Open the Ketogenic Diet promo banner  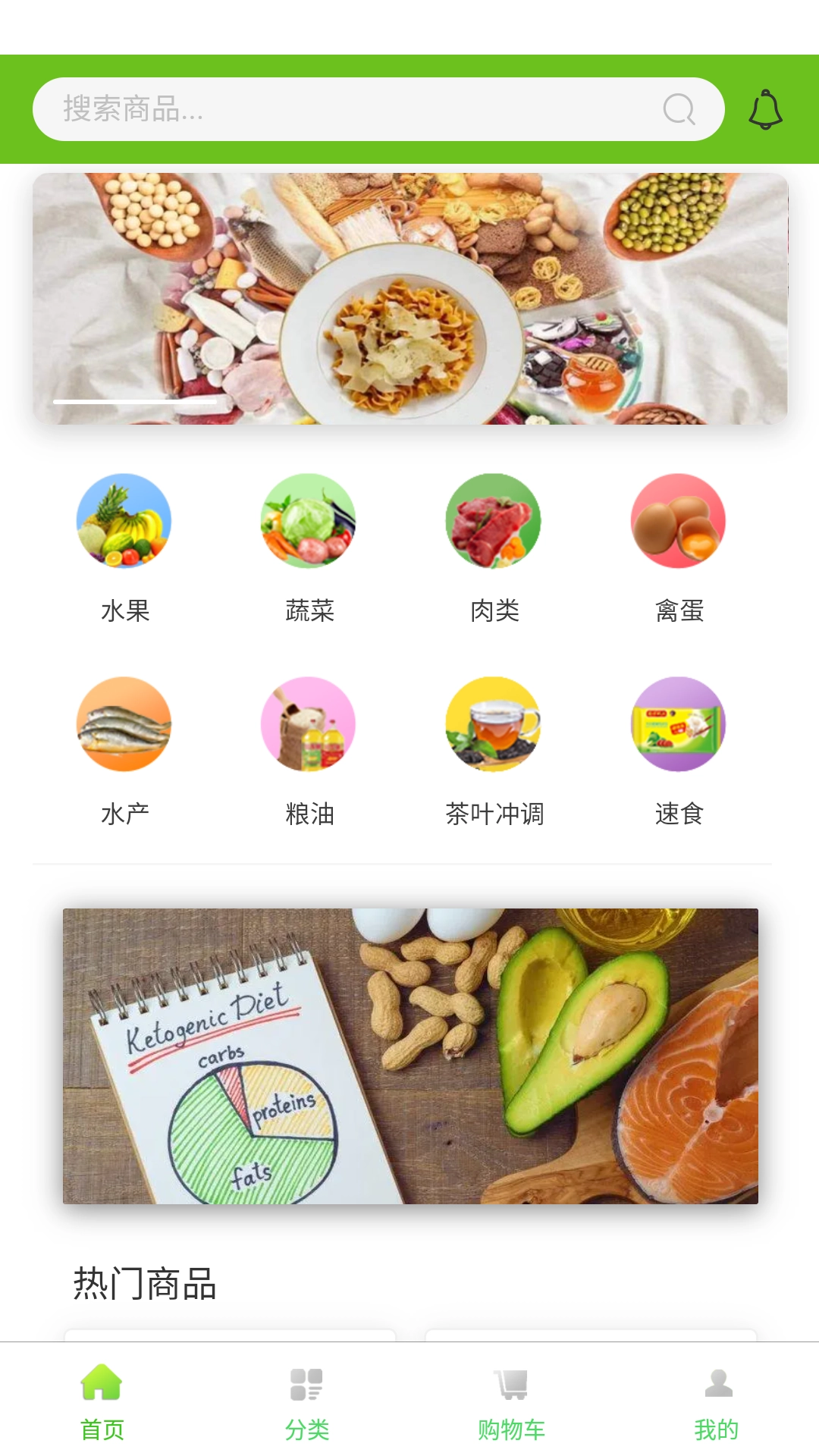pyautogui.click(x=409, y=1060)
